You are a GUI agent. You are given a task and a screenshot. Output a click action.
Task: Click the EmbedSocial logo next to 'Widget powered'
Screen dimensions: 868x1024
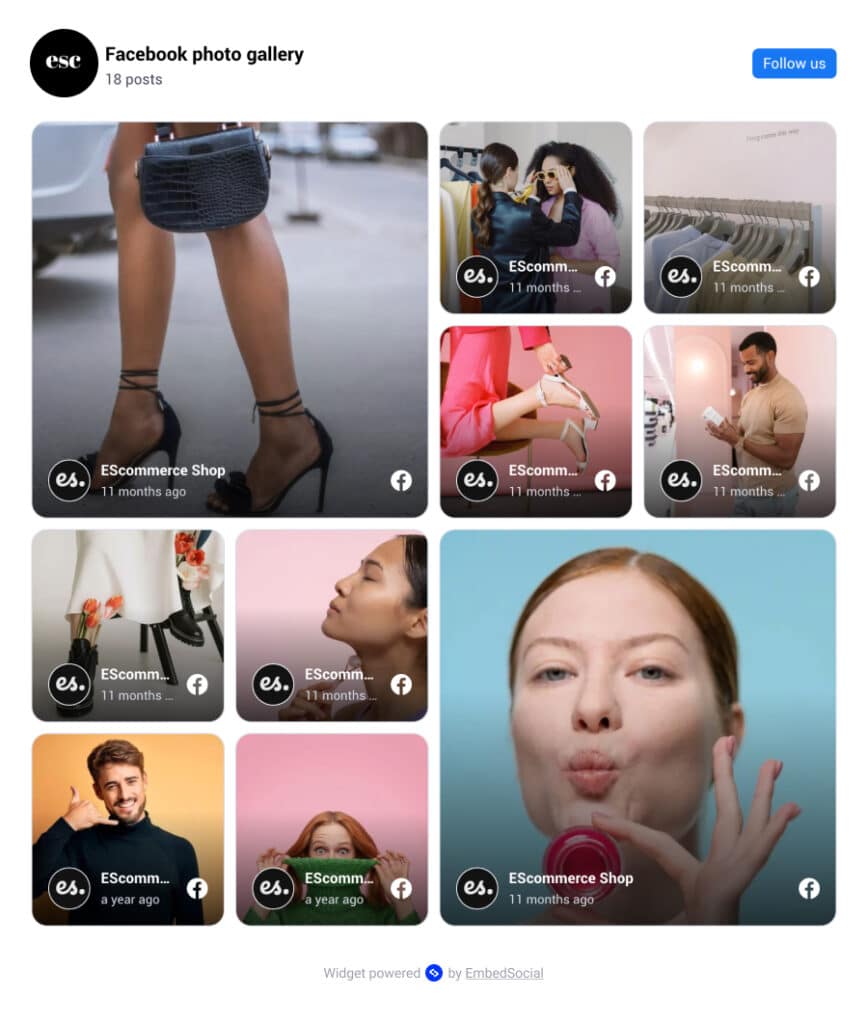point(433,973)
